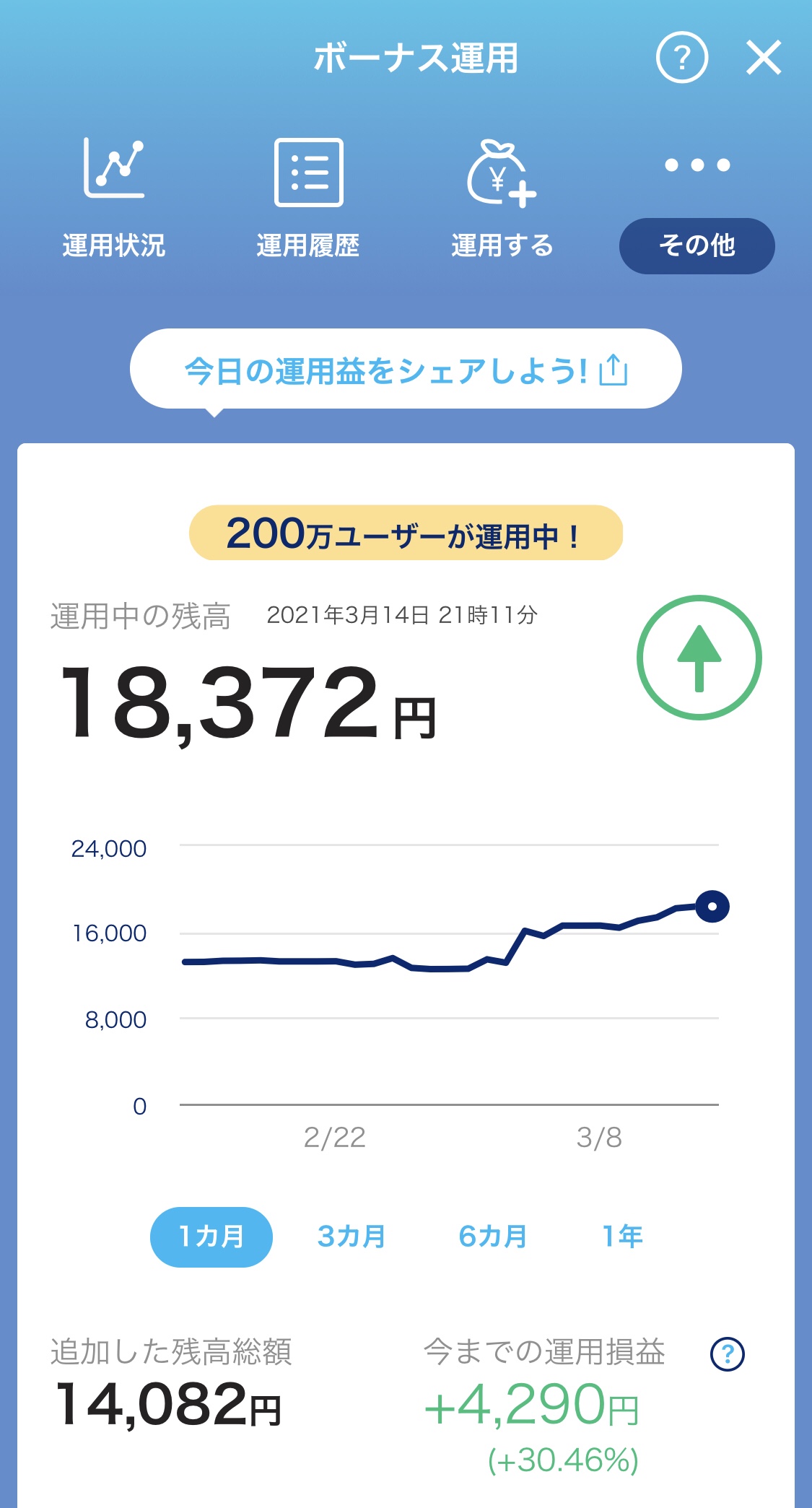Screen dimensions: 812x1508
Task: Switch chart to 1カ月 range
Action: [x=211, y=1237]
